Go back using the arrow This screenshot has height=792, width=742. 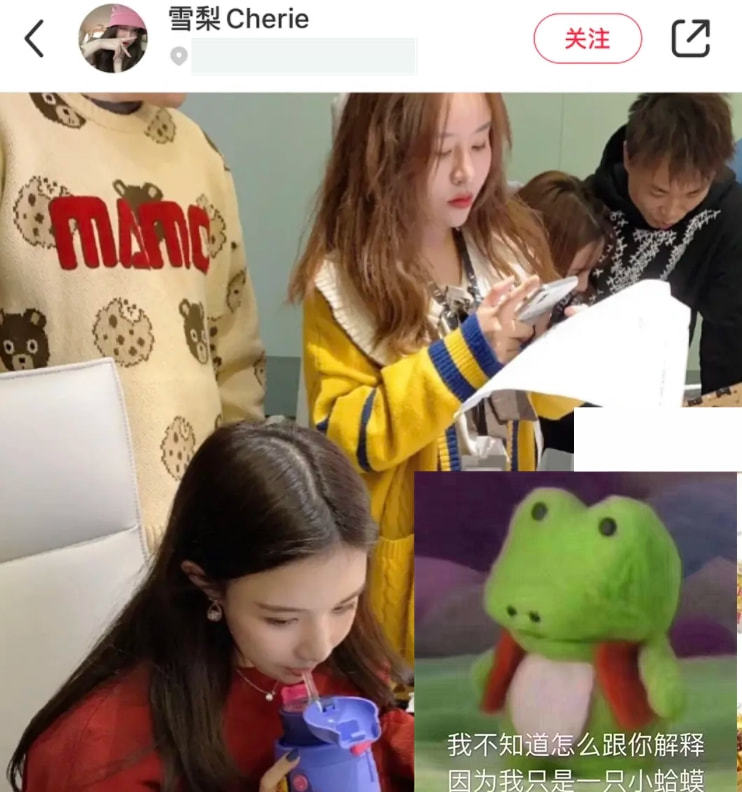coord(35,39)
